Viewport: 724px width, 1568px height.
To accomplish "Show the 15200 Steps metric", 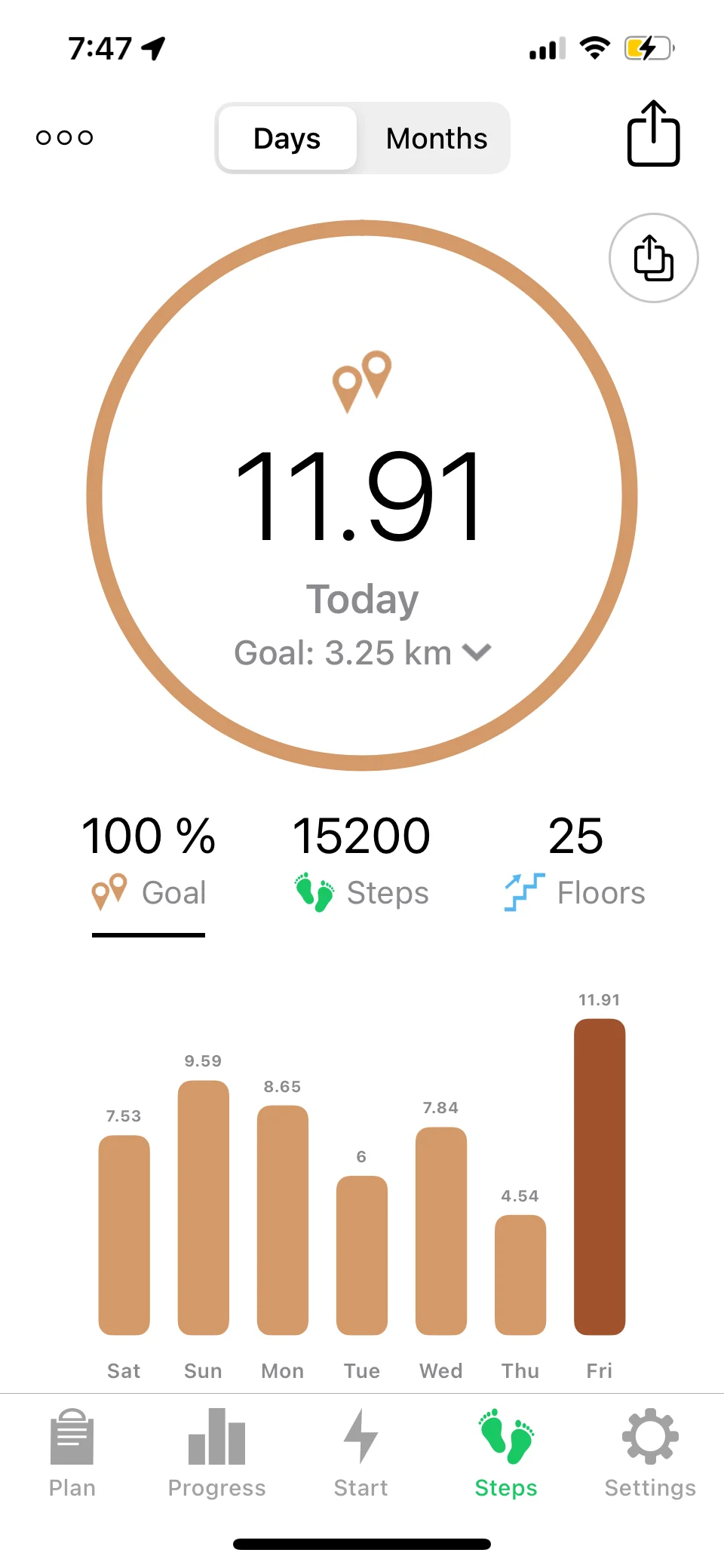I will click(x=361, y=861).
